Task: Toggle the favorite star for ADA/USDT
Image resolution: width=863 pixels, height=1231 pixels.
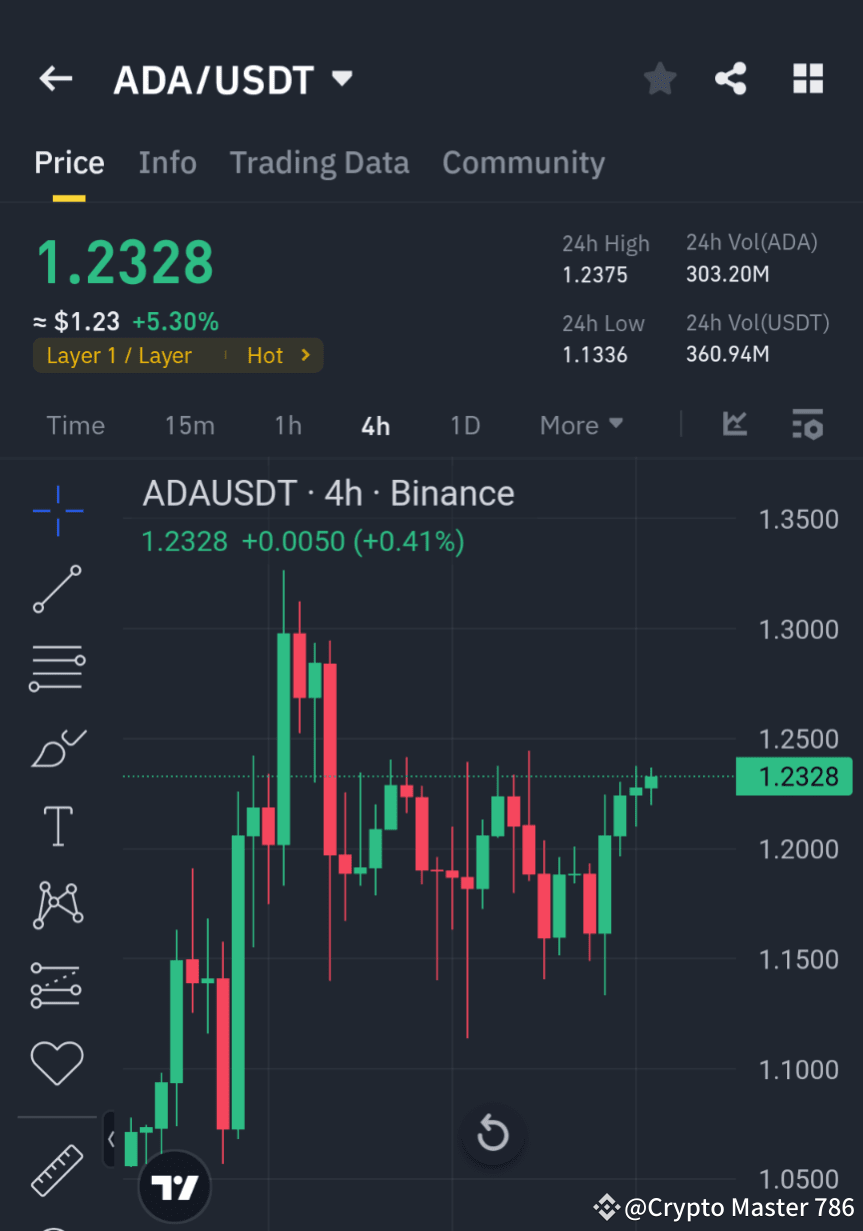Action: (x=659, y=78)
